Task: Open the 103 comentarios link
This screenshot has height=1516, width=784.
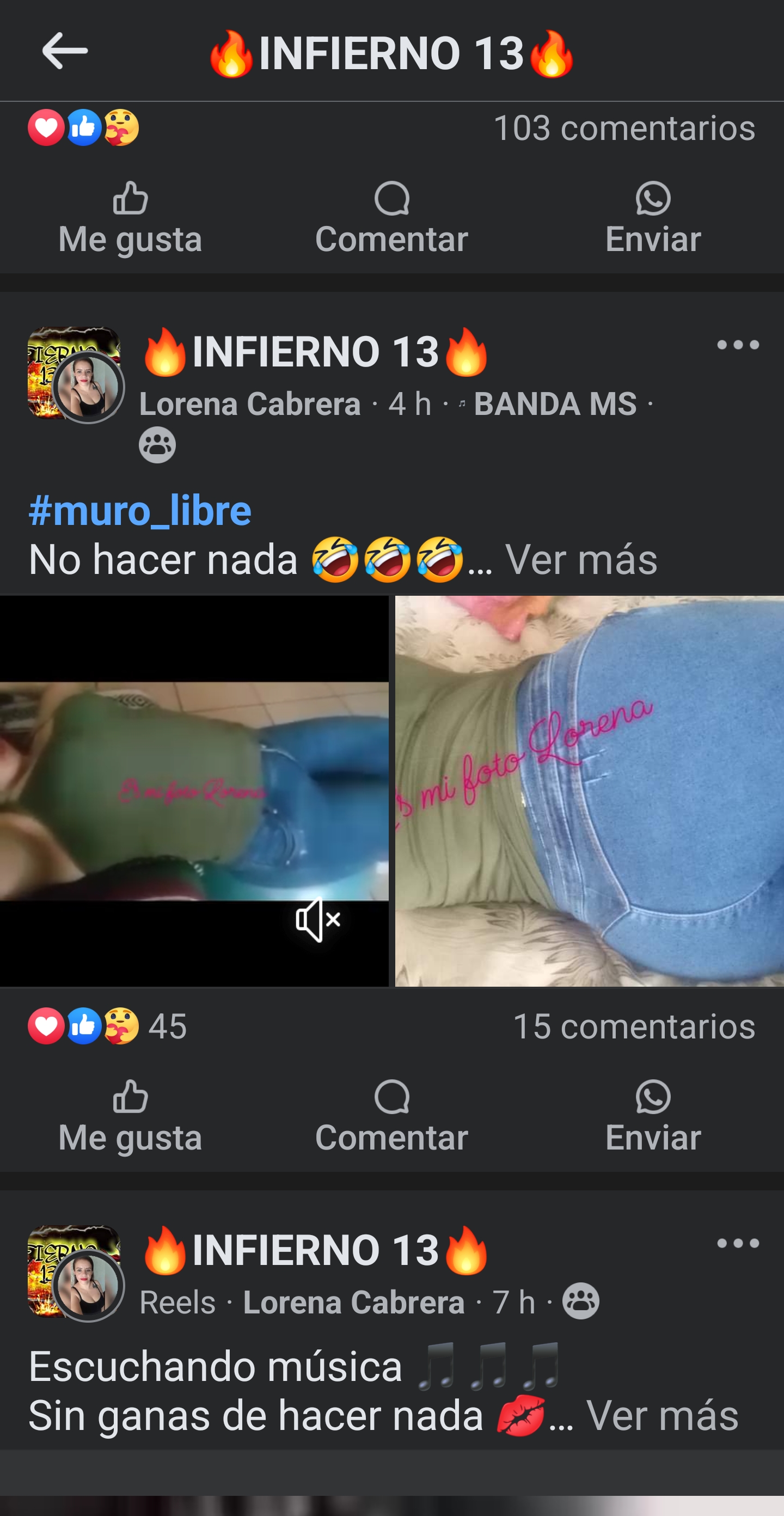Action: pyautogui.click(x=624, y=129)
